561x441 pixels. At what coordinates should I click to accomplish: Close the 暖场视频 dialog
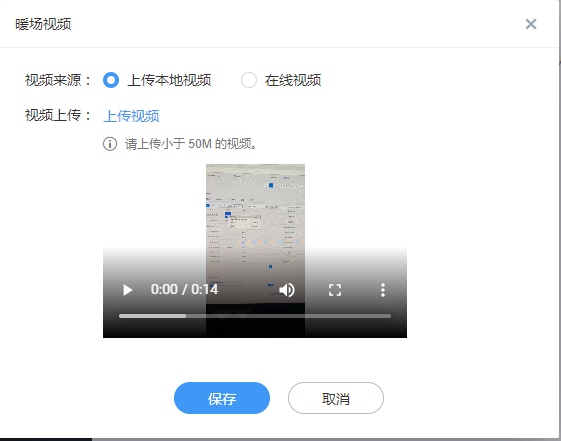pyautogui.click(x=531, y=24)
